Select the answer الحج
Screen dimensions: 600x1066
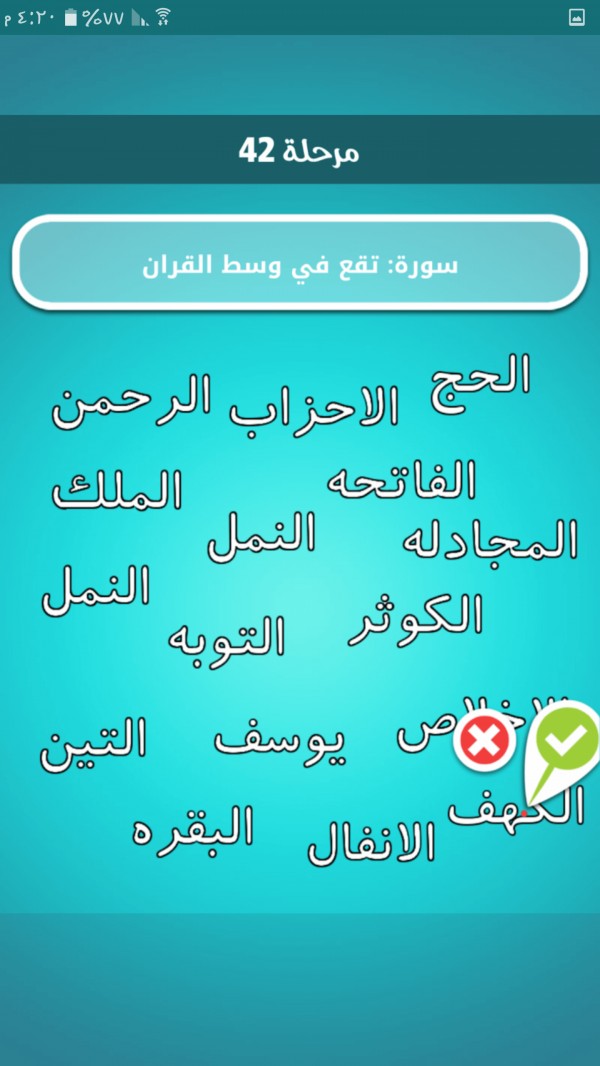pos(480,383)
